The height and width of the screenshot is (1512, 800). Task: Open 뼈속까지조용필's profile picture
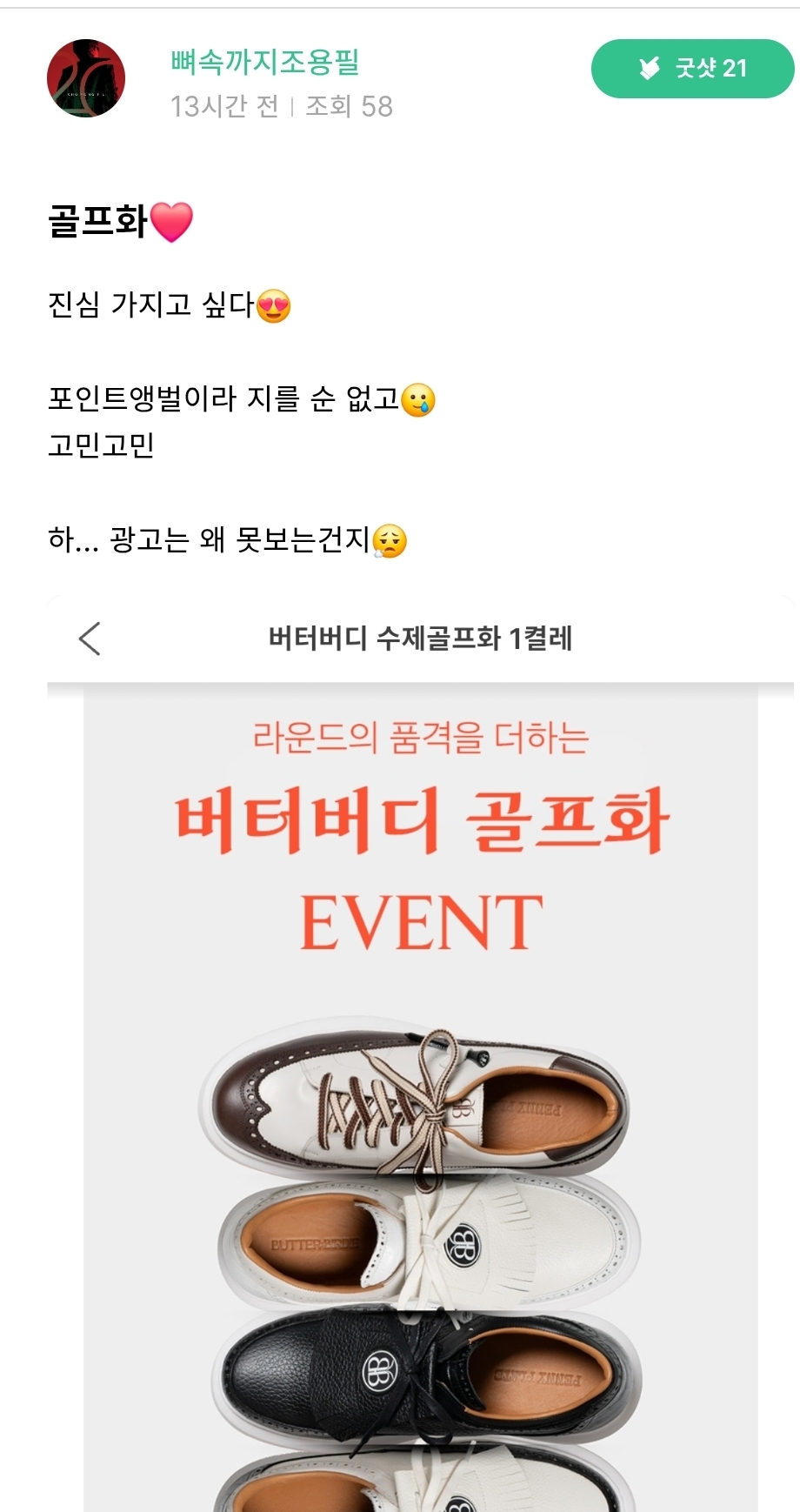pos(86,78)
